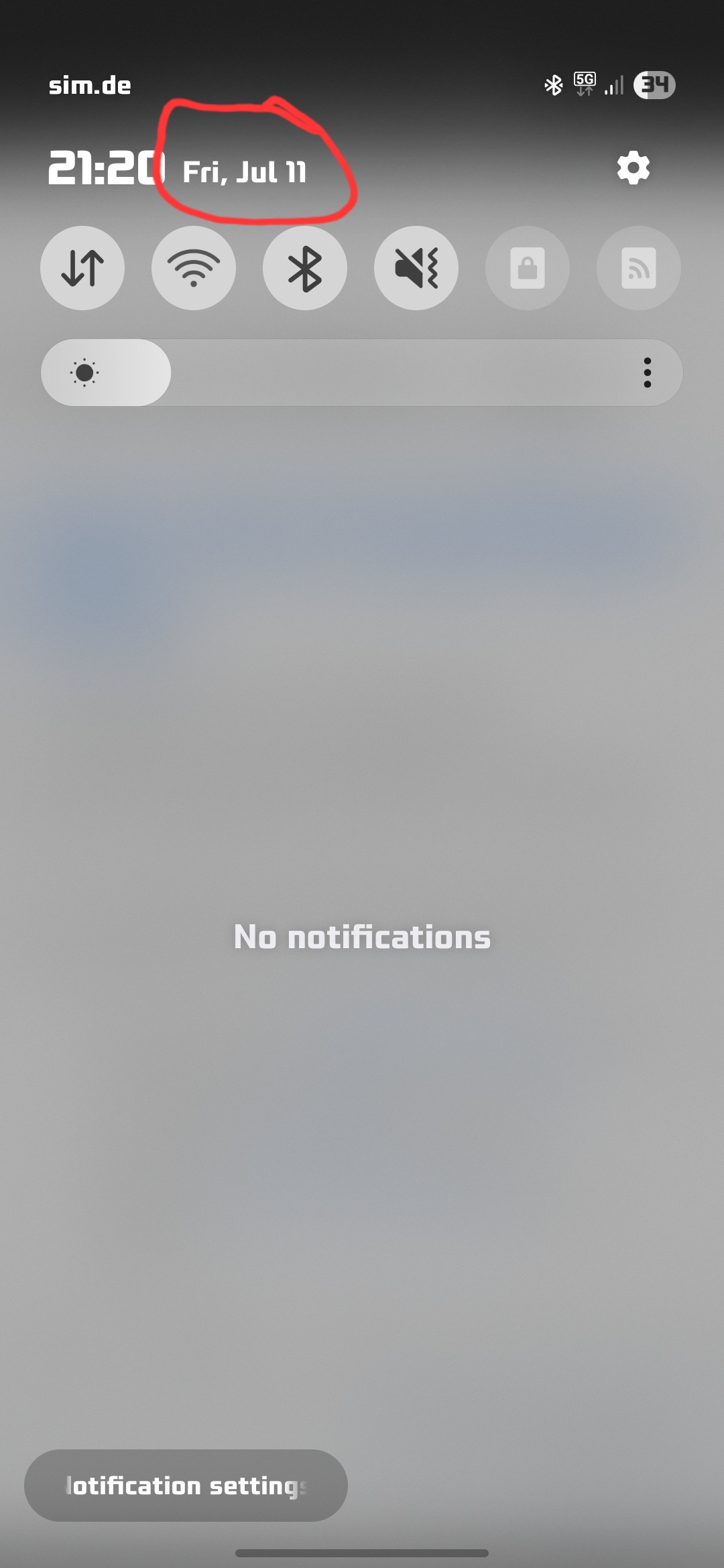Open Notification settings button
The width and height of the screenshot is (724, 1568).
186,1486
